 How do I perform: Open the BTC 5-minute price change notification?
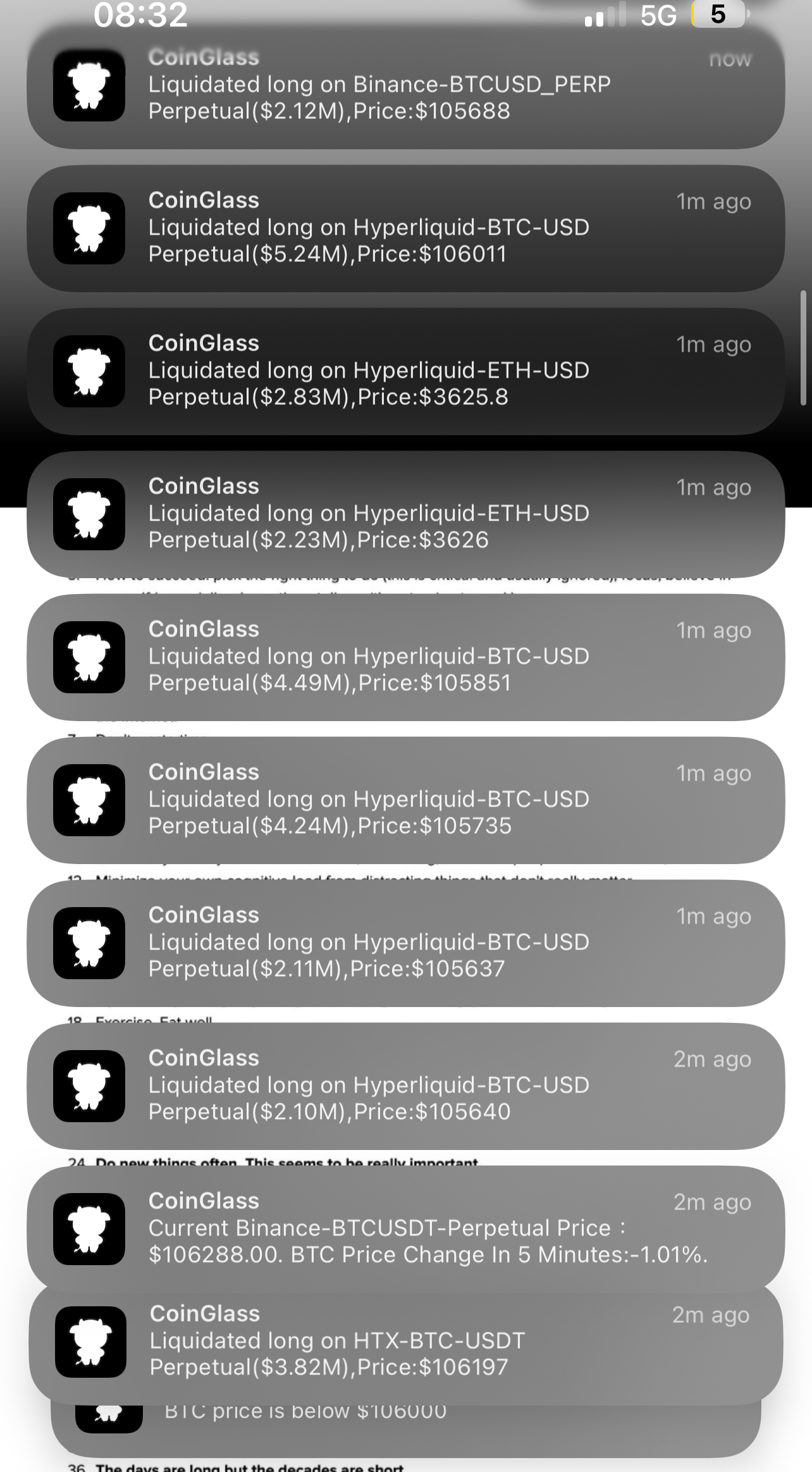pos(405,1228)
